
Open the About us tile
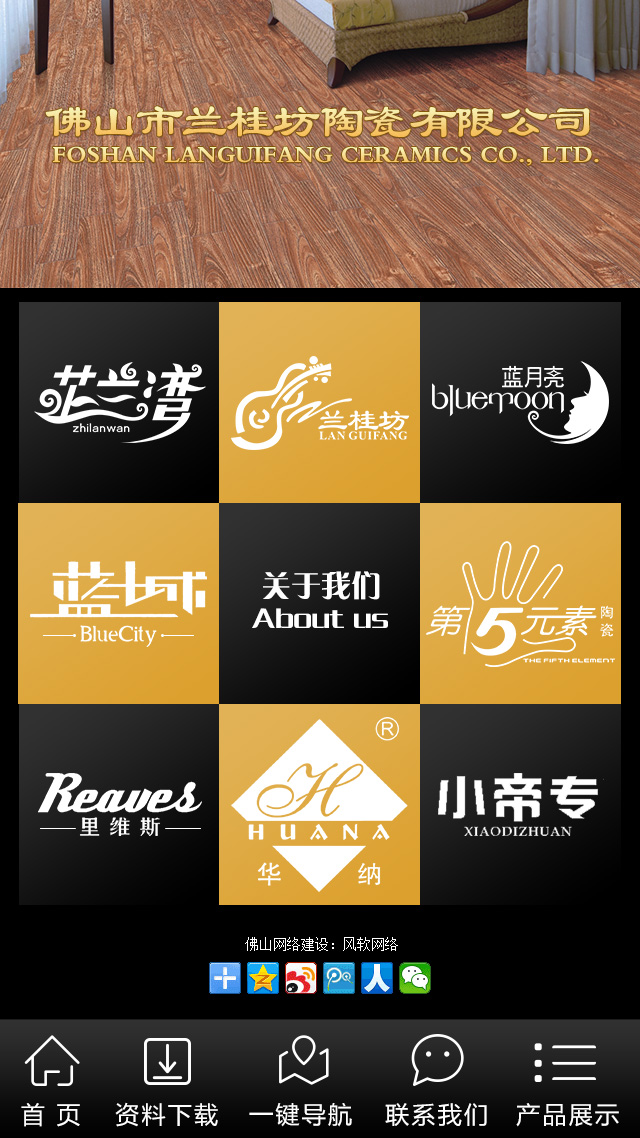coord(319,603)
